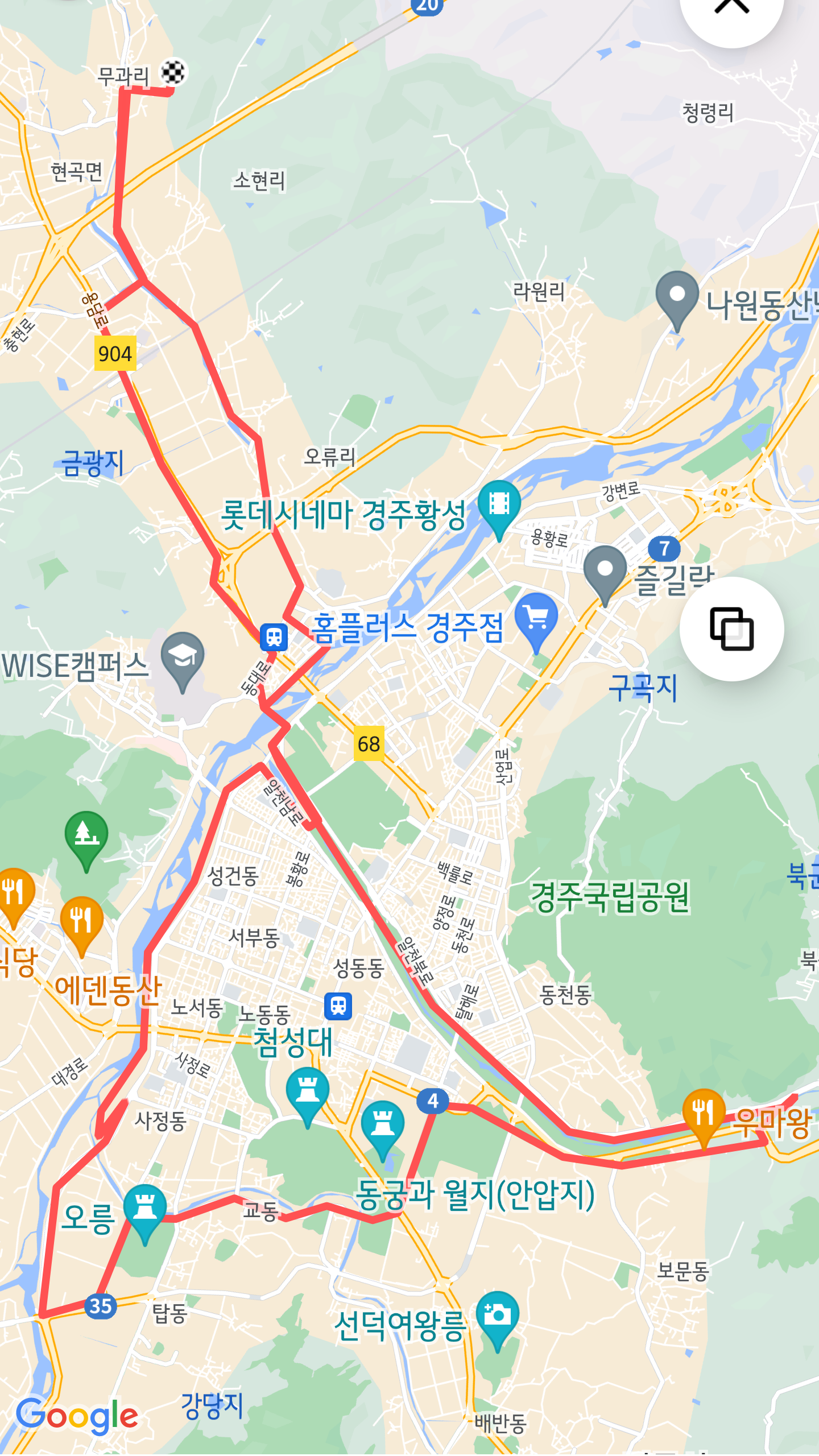
Task: Open the 즐길락 location pin
Action: tap(605, 571)
